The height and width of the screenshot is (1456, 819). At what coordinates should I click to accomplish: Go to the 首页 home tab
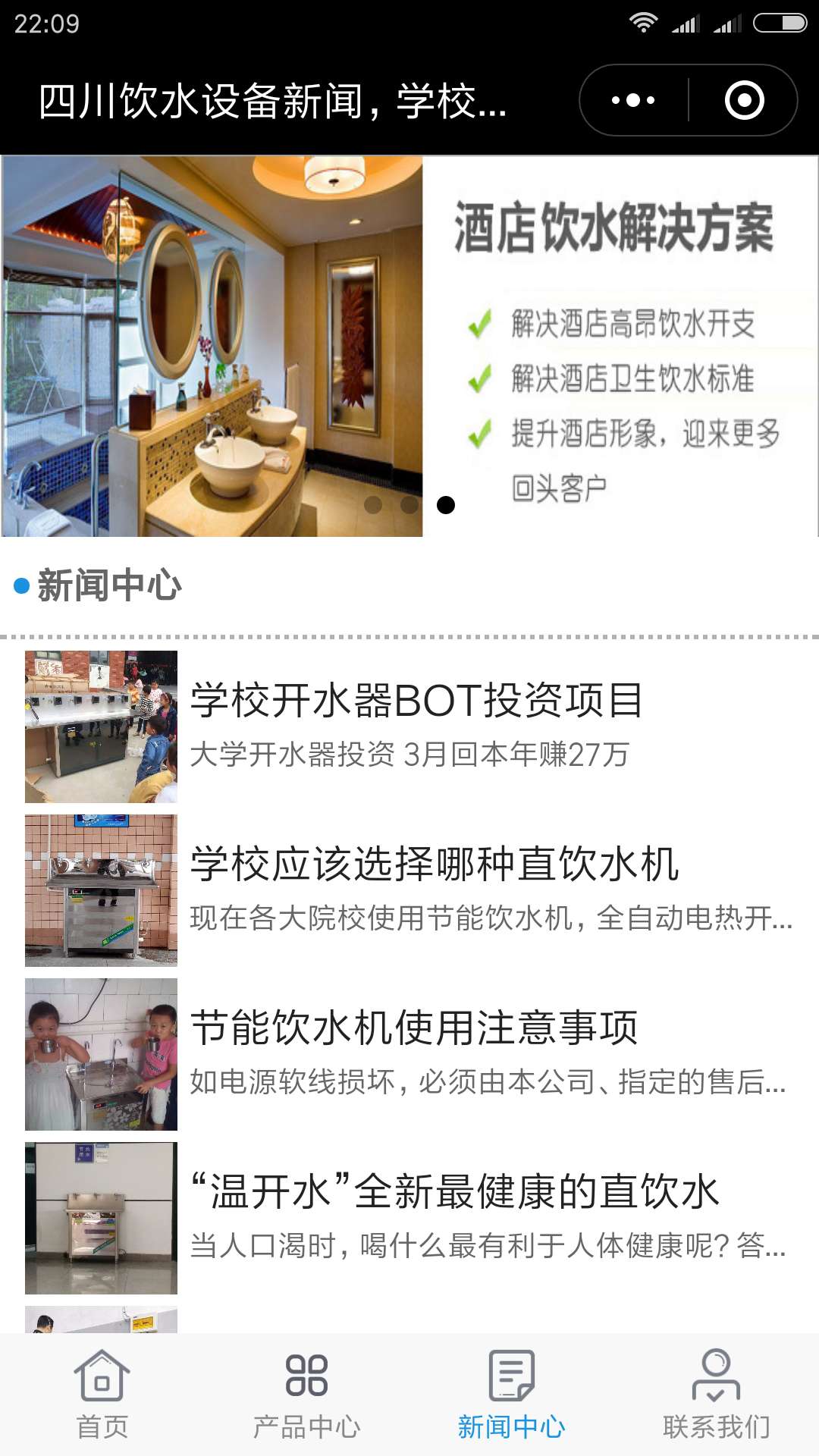[102, 1394]
